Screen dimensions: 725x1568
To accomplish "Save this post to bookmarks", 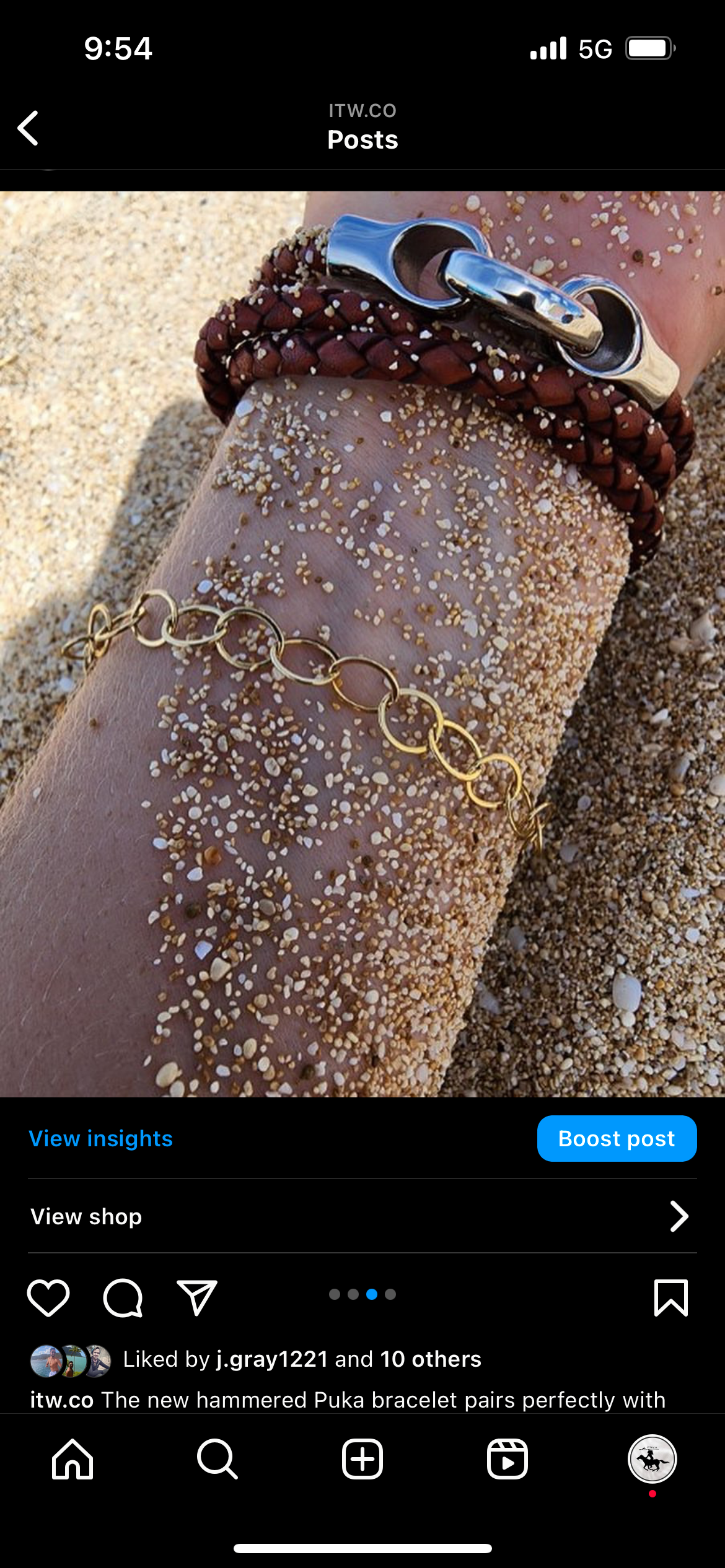I will point(670,1297).
